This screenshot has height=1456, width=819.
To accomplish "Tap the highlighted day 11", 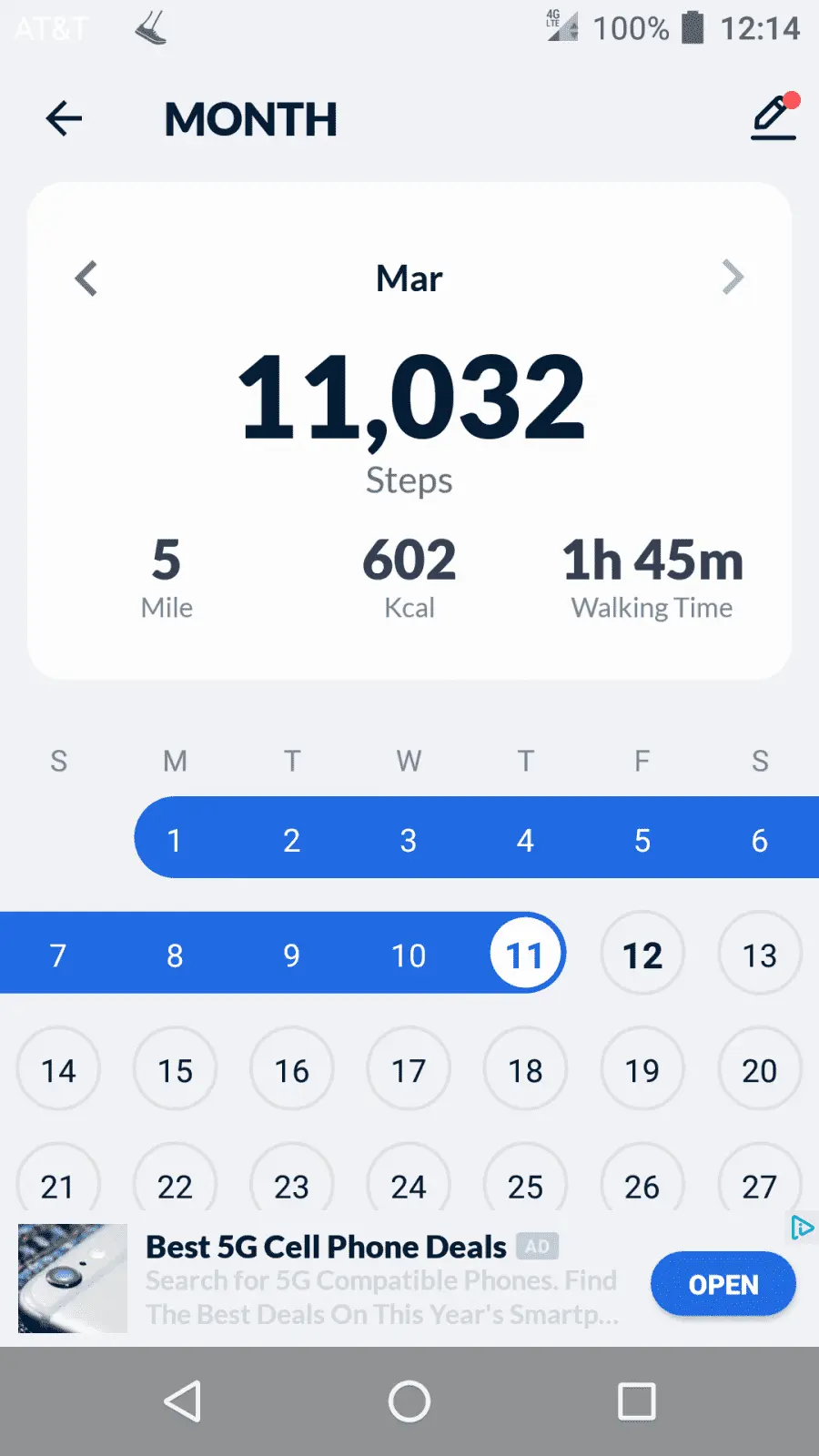I will click(525, 955).
